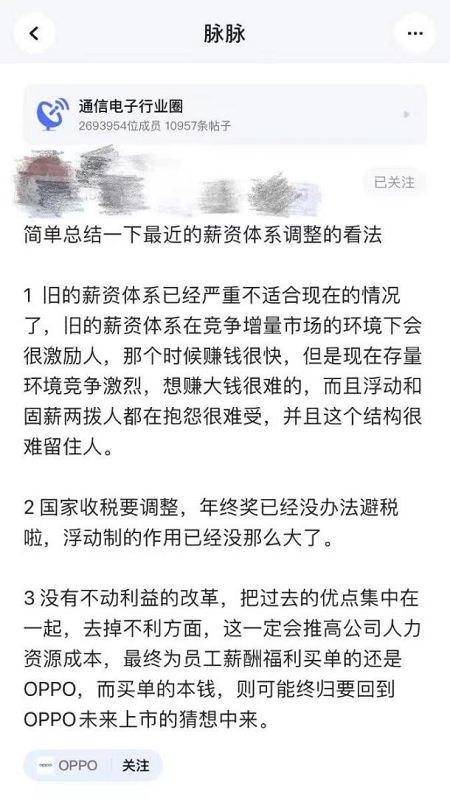The width and height of the screenshot is (450, 800).
Task: Follow the OPPO company tag
Action: (136, 765)
